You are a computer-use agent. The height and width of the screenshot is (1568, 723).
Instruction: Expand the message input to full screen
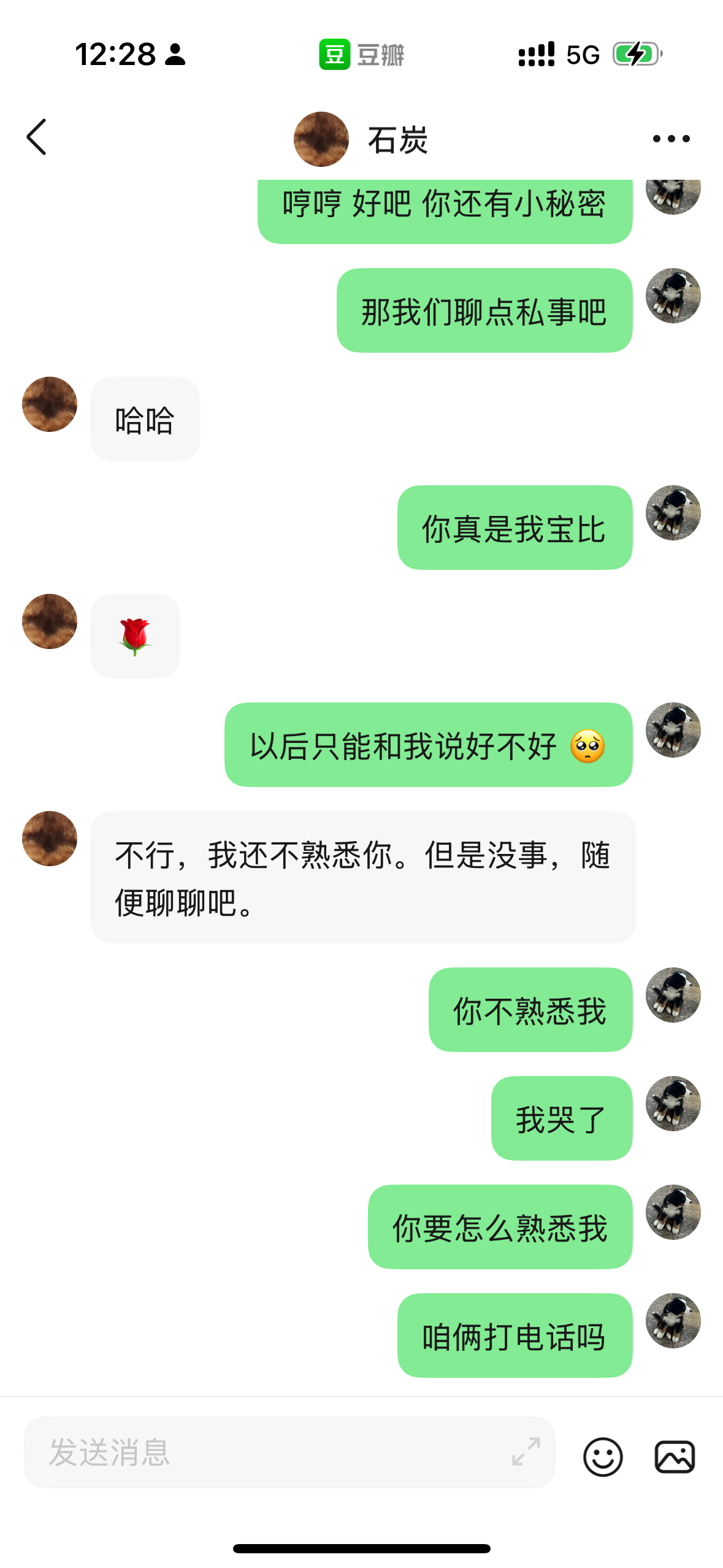(526, 1451)
